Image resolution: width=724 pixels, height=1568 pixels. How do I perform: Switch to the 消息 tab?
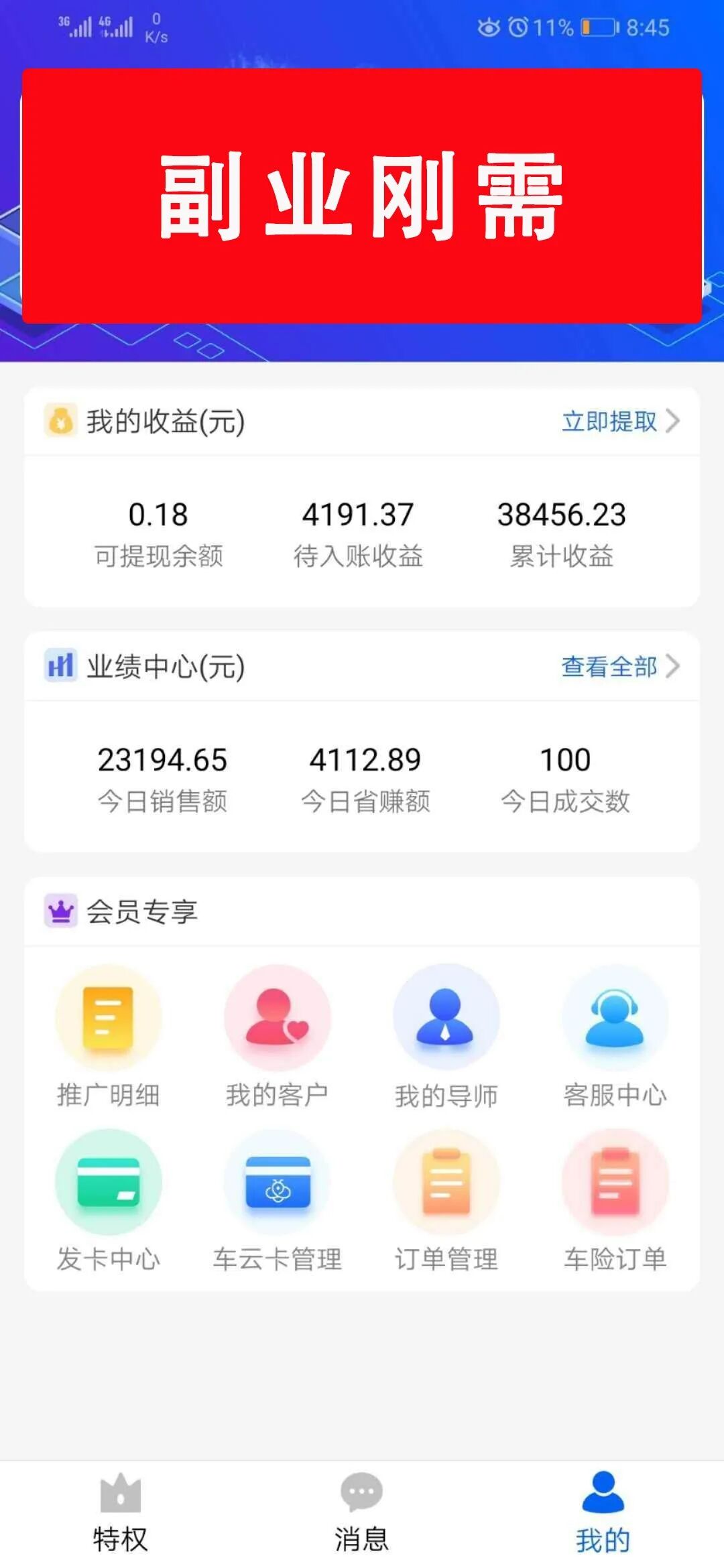point(362,1513)
